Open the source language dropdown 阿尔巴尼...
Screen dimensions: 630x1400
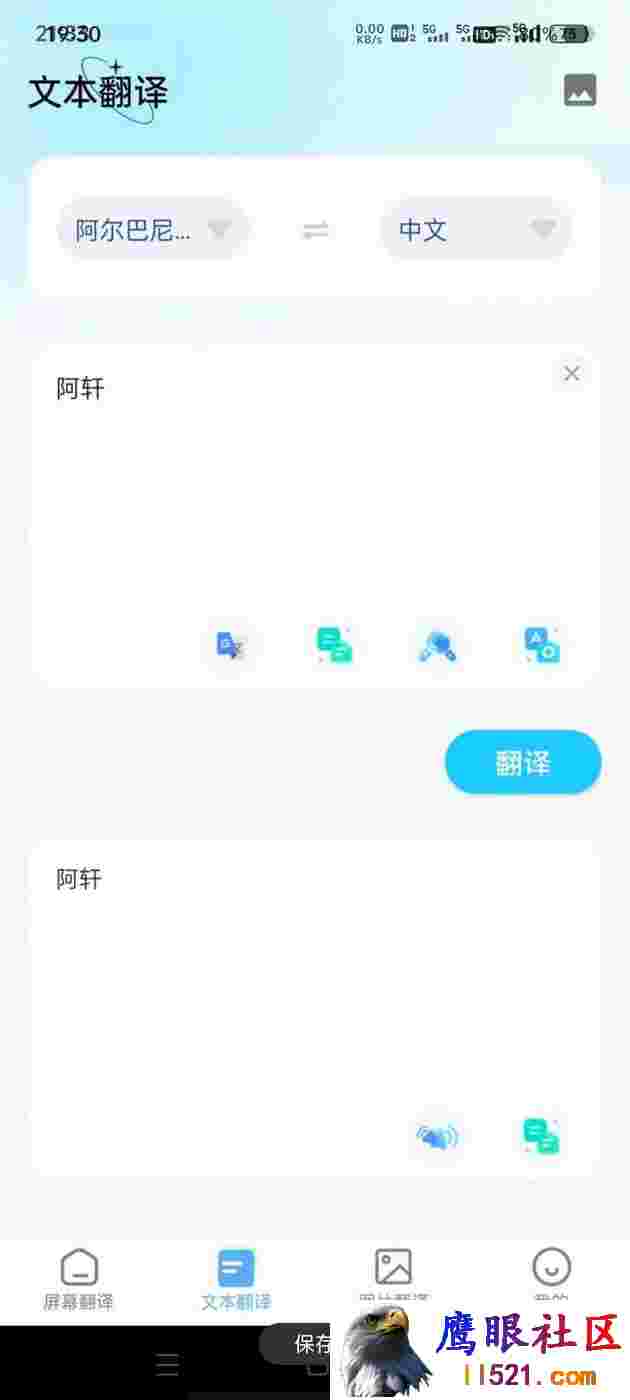153,230
